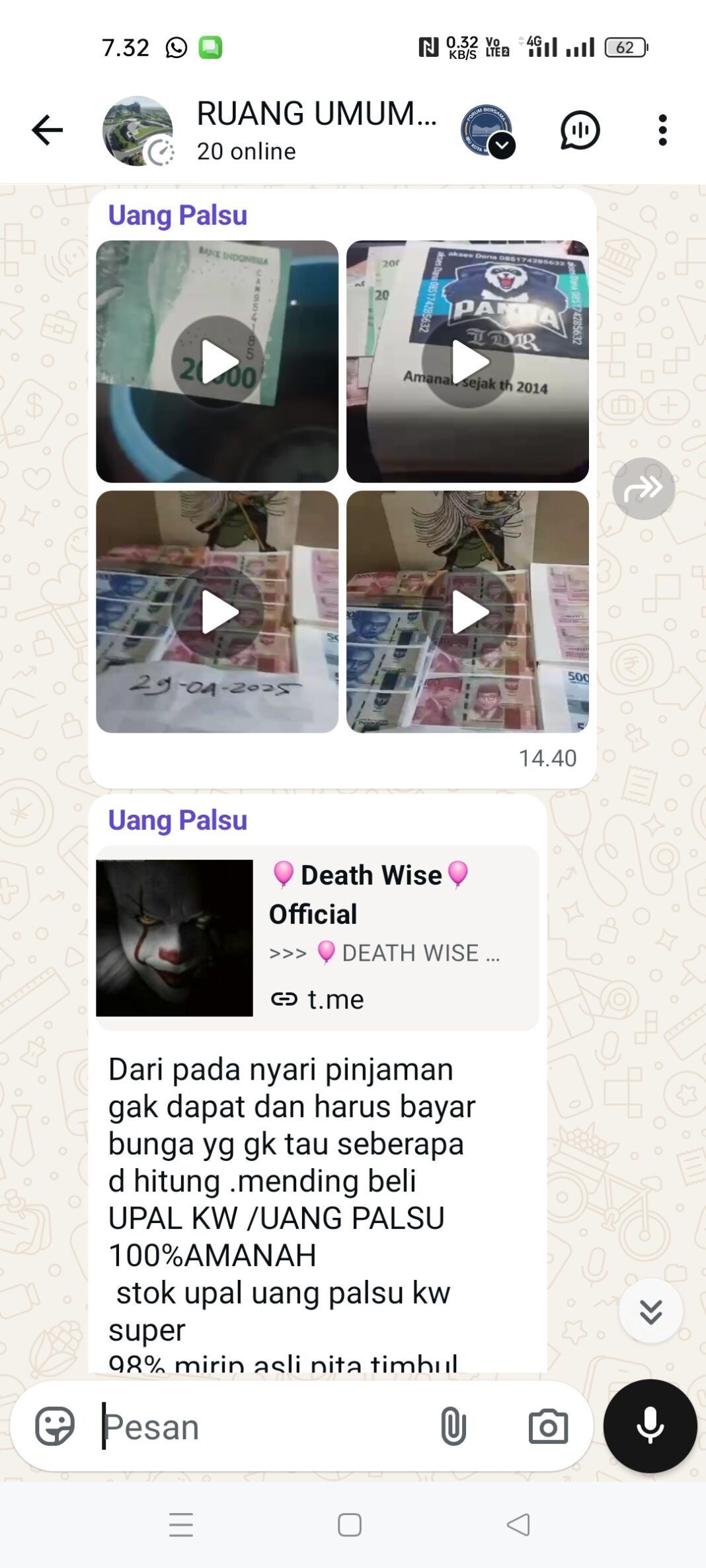This screenshot has width=706, height=1568.
Task: Play the video showing the 2000 banknote
Action: pyautogui.click(x=217, y=361)
